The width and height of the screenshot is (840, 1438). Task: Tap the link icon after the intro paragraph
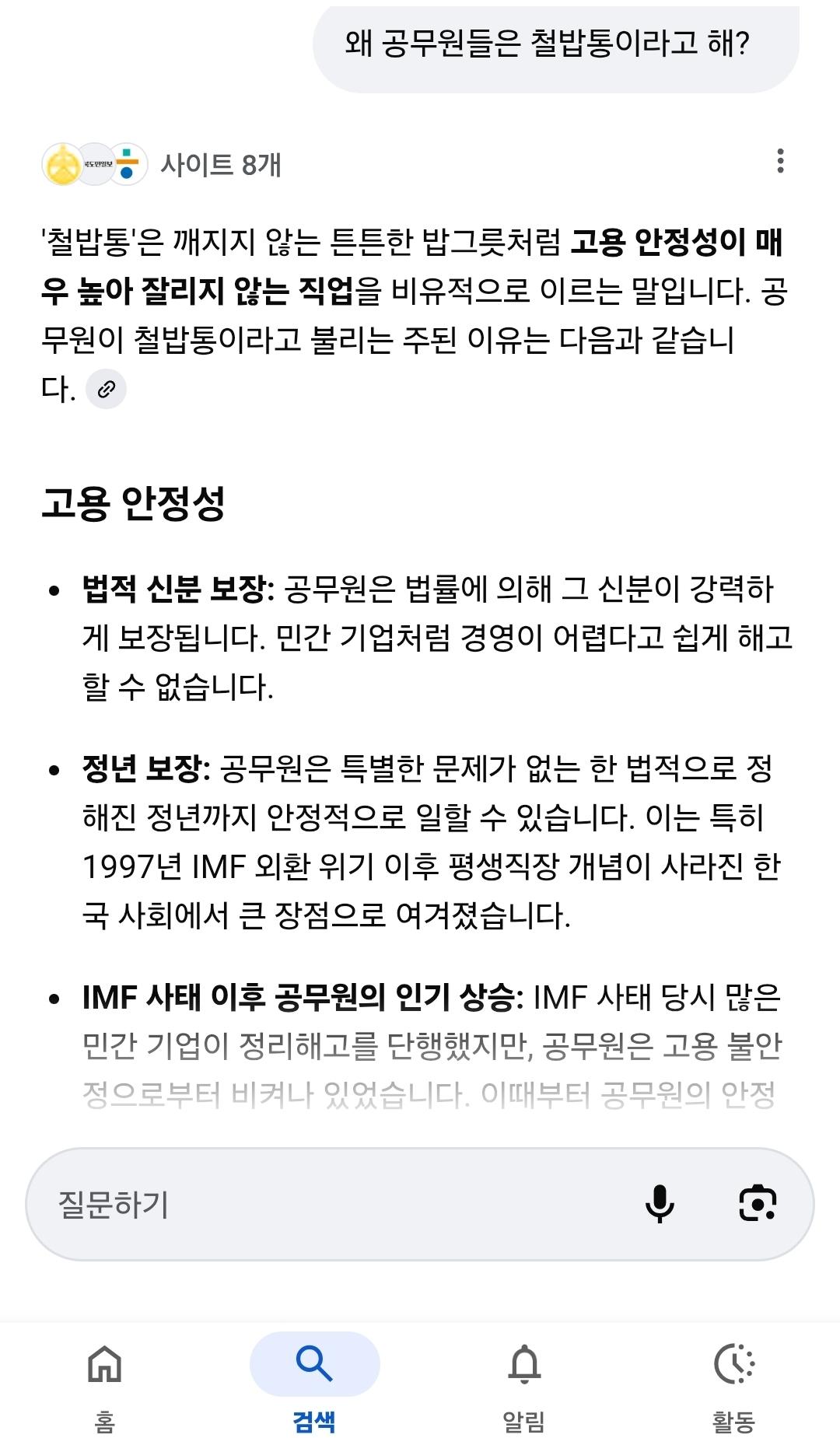point(107,389)
